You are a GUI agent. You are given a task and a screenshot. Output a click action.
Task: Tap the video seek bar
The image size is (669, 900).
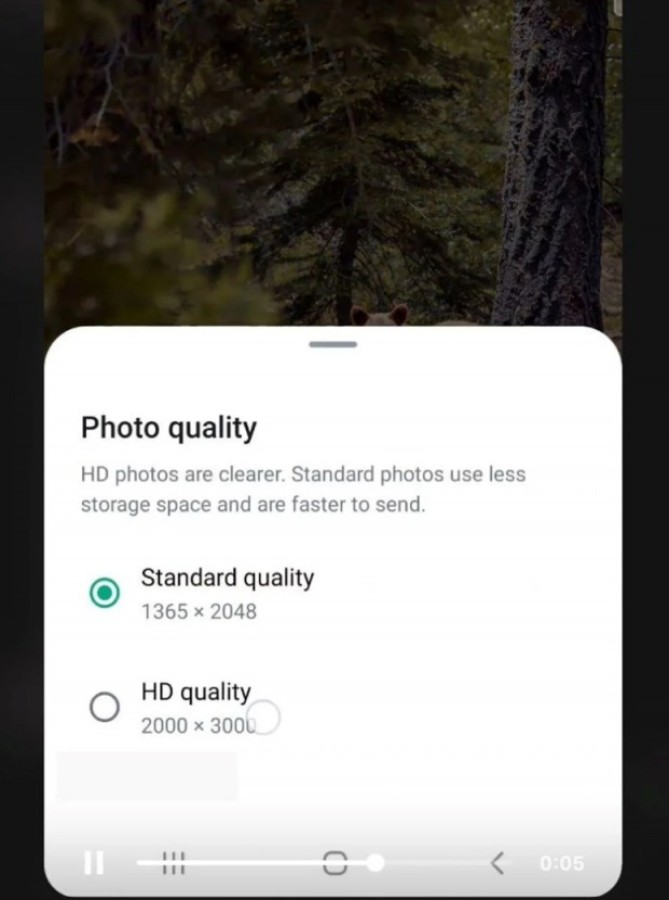pos(260,862)
